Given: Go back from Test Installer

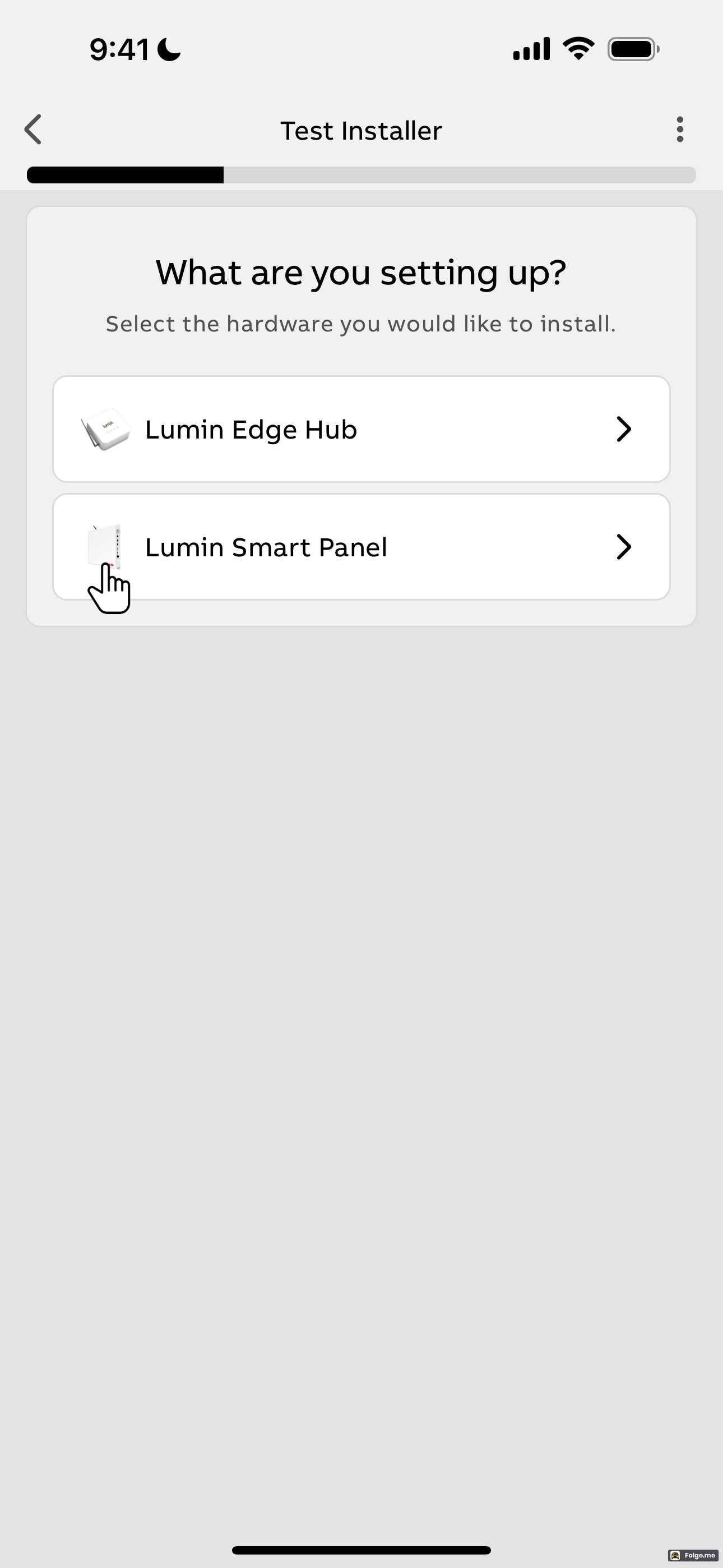Looking at the screenshot, I should click(34, 130).
